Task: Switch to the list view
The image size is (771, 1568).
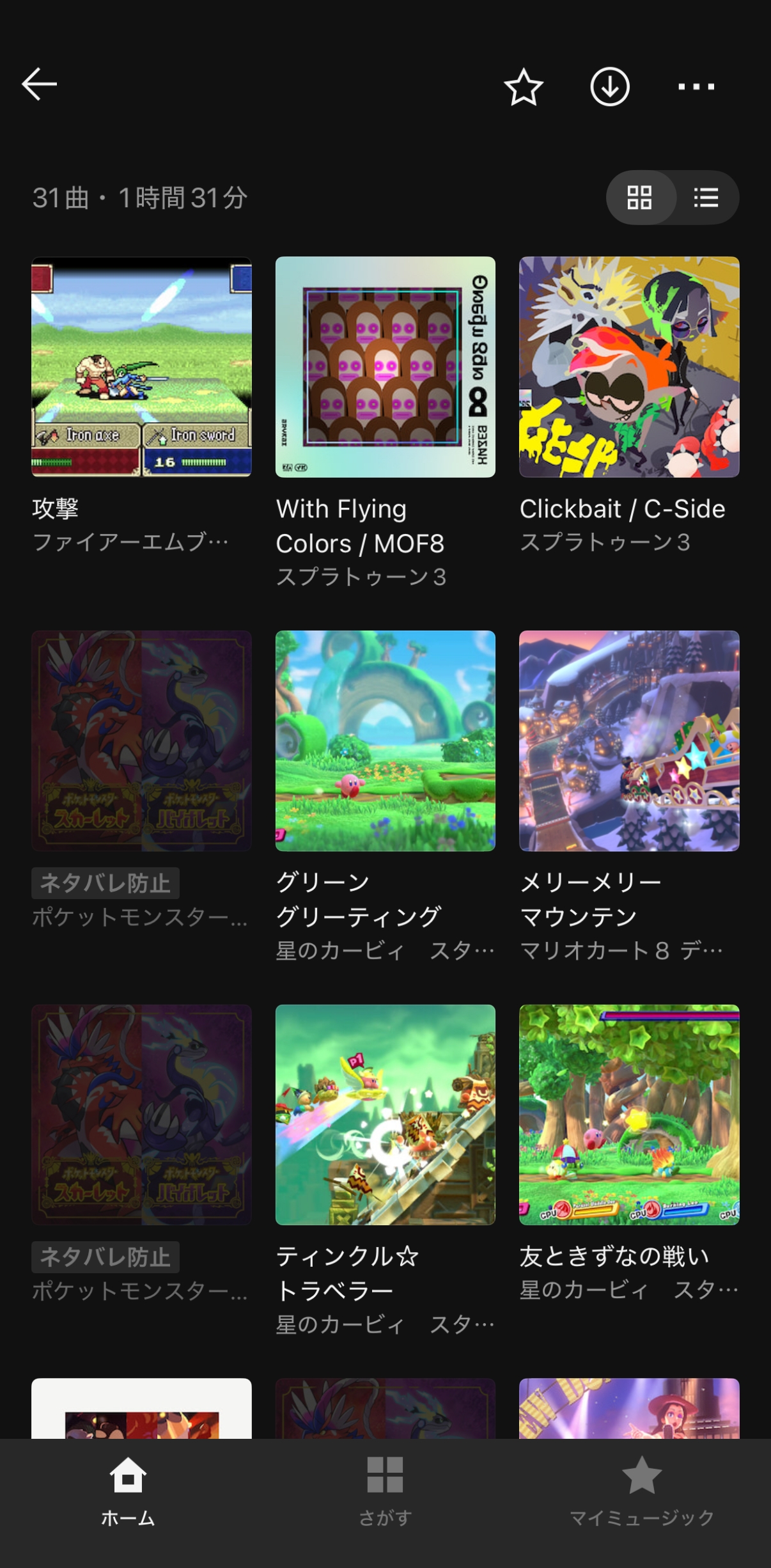Action: [706, 198]
